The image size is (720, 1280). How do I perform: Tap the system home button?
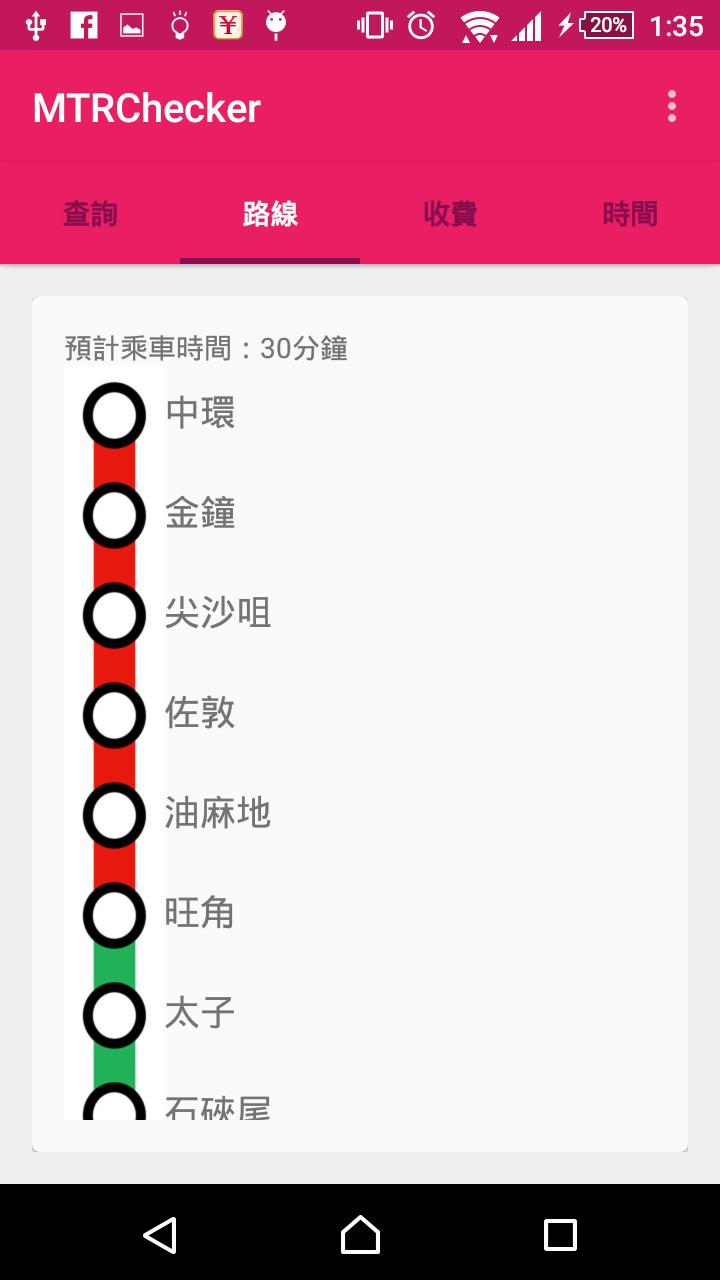360,1235
